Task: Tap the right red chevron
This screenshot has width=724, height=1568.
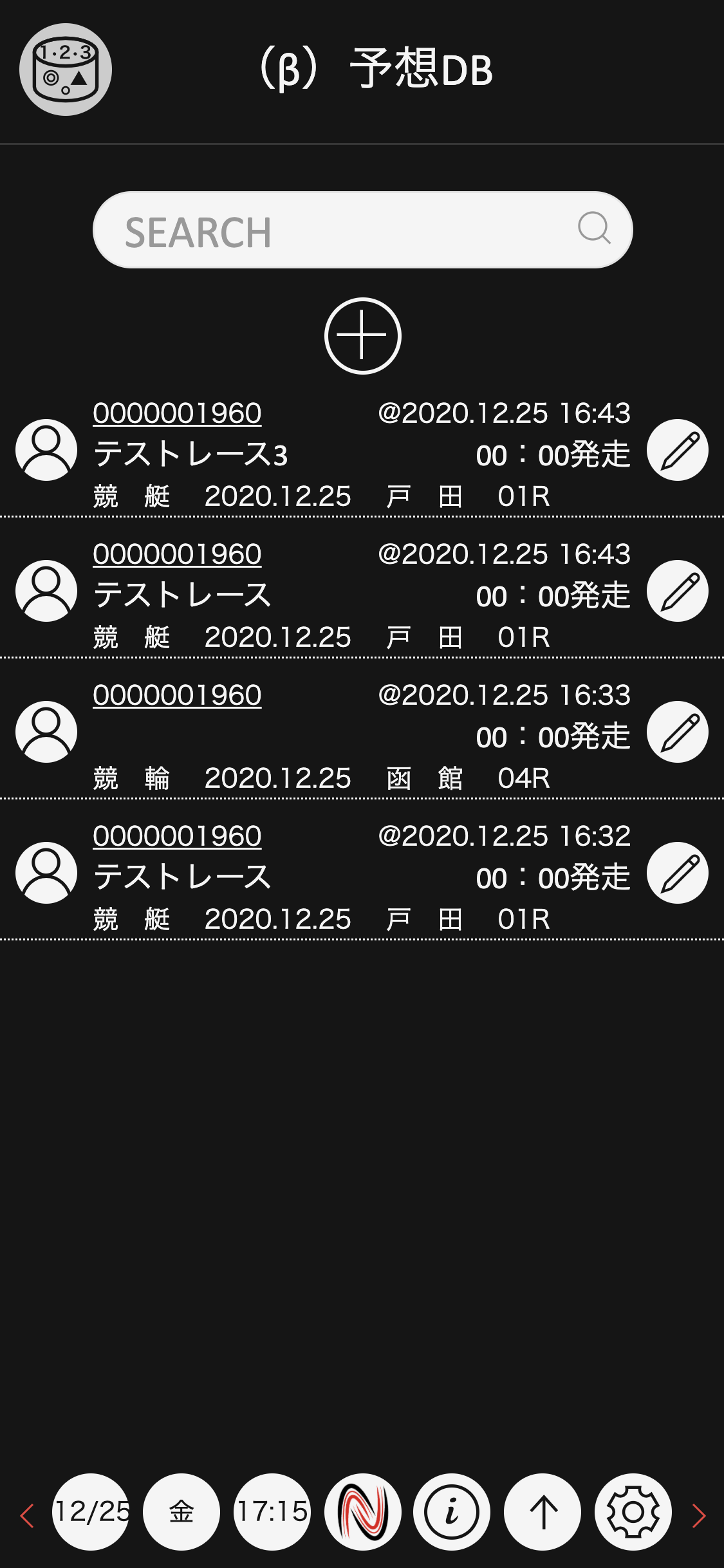Action: 698,1515
